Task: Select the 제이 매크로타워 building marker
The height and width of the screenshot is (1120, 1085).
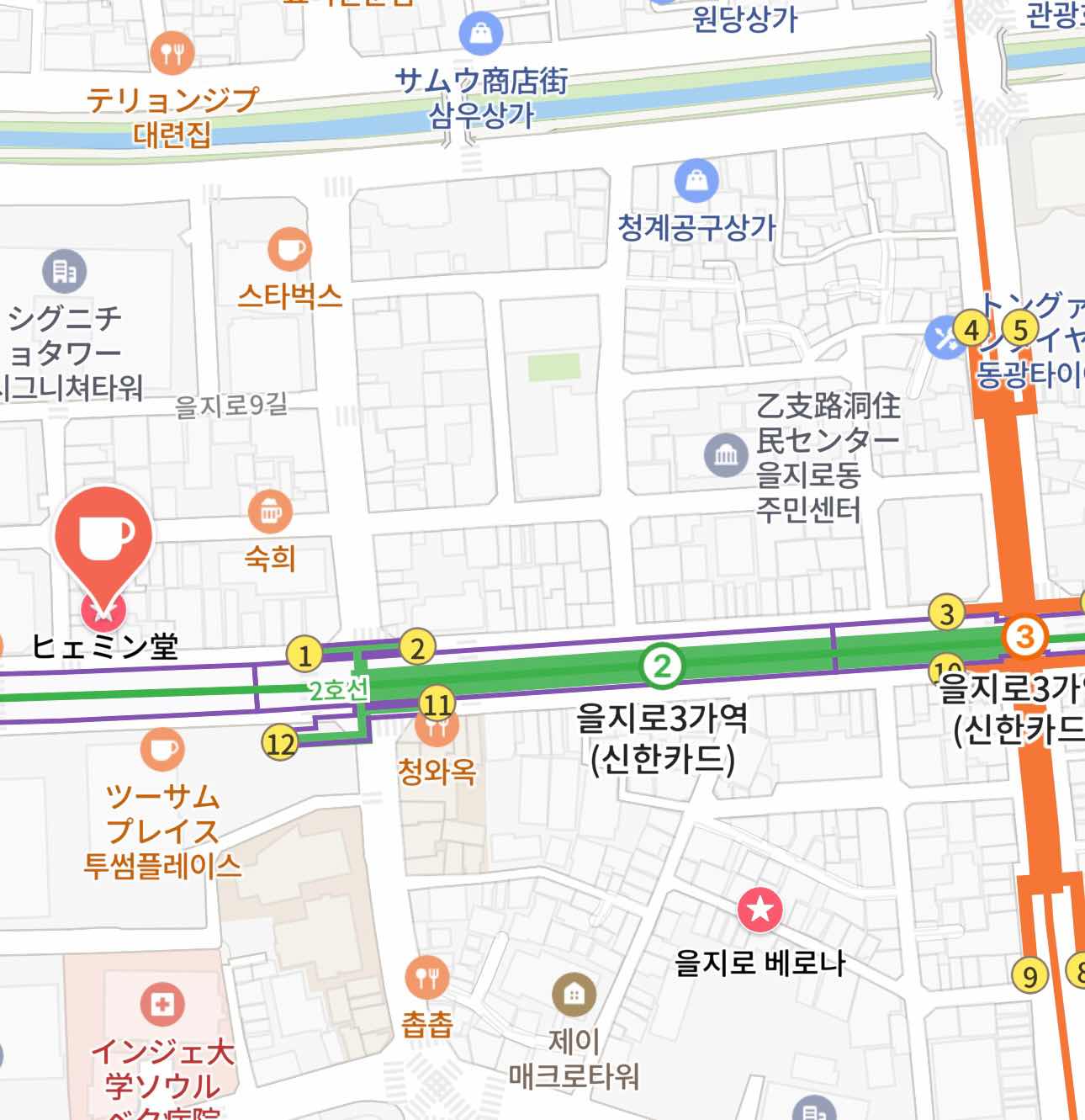Action: (574, 995)
